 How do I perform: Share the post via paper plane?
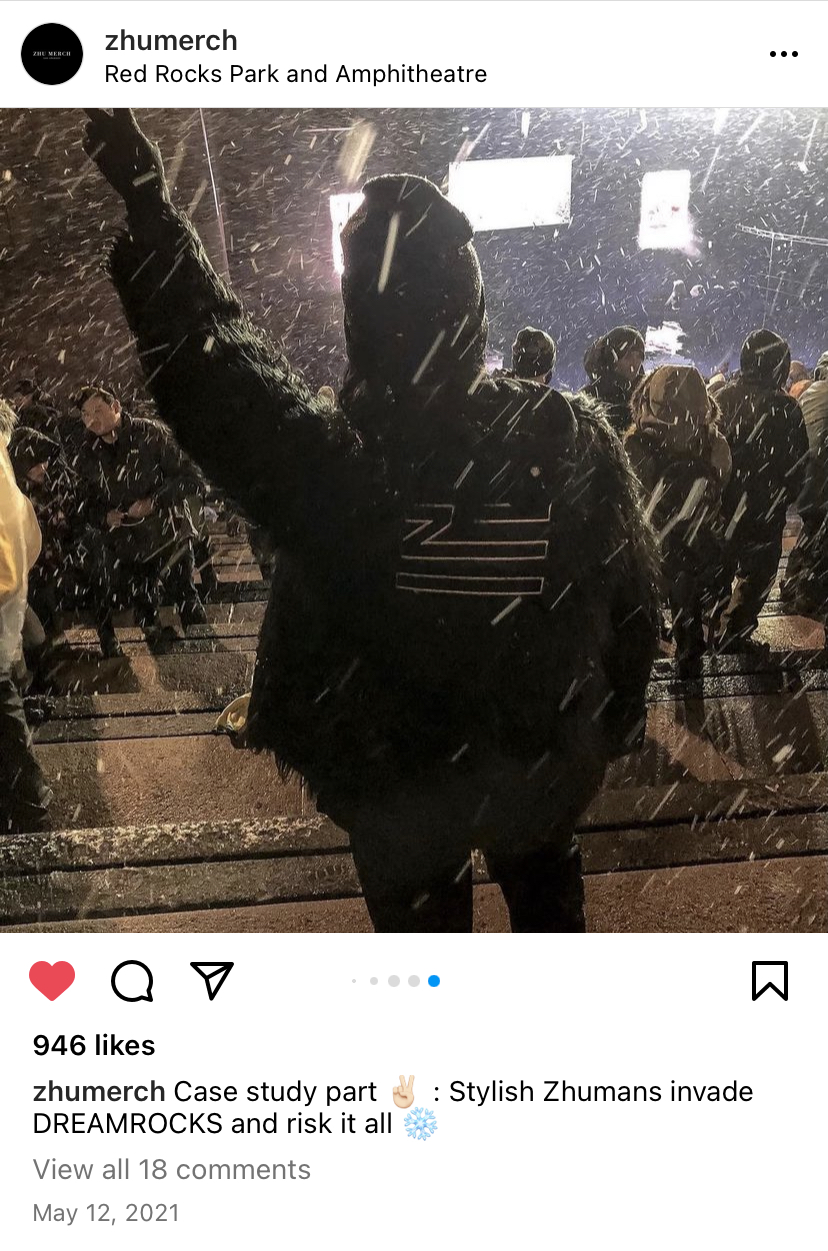pyautogui.click(x=211, y=981)
